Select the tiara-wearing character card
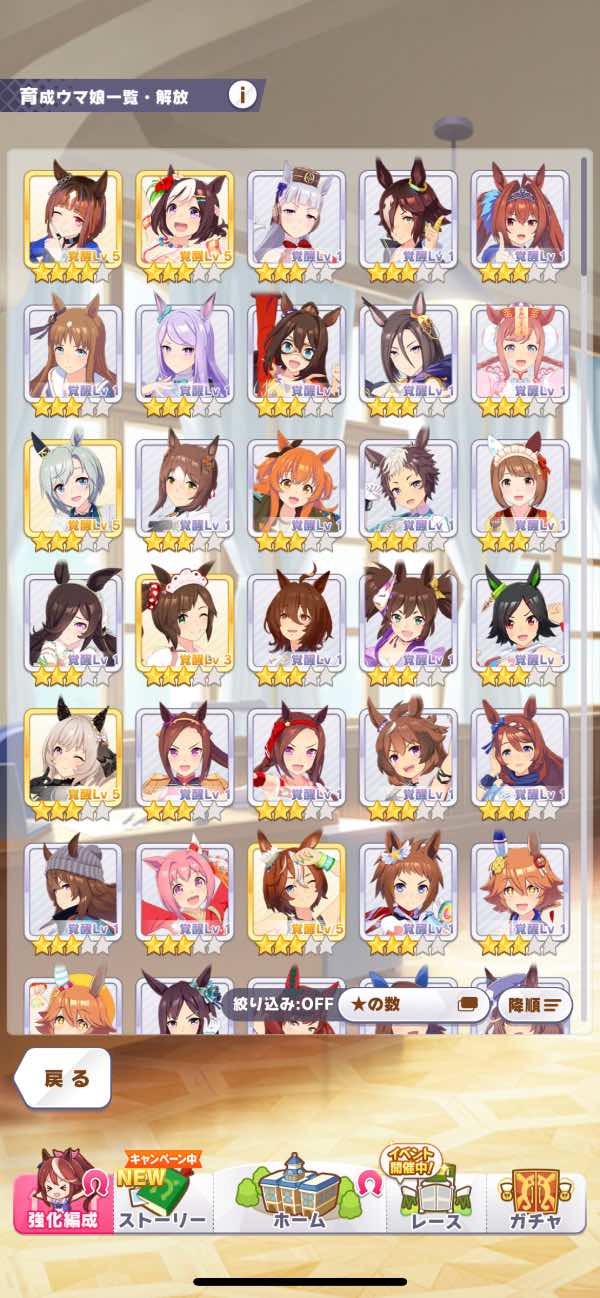Viewport: 600px width, 1298px height. pos(519,222)
